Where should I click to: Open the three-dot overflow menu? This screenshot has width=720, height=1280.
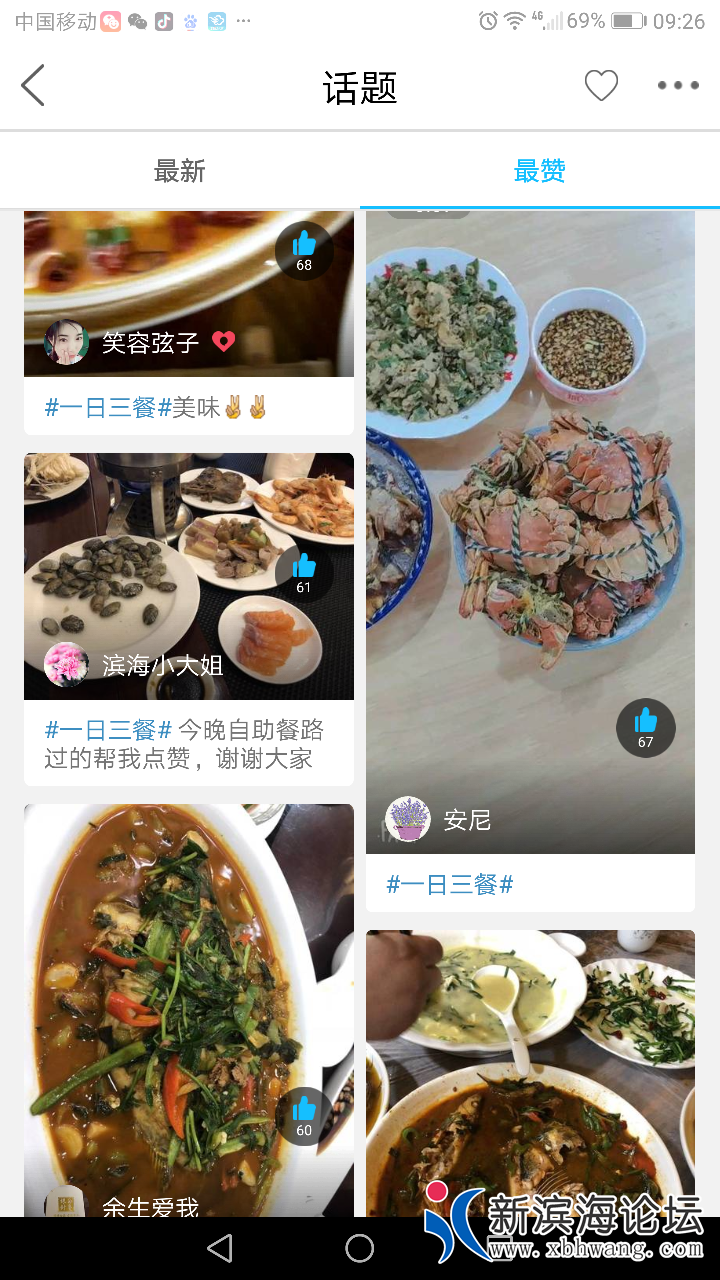(678, 86)
